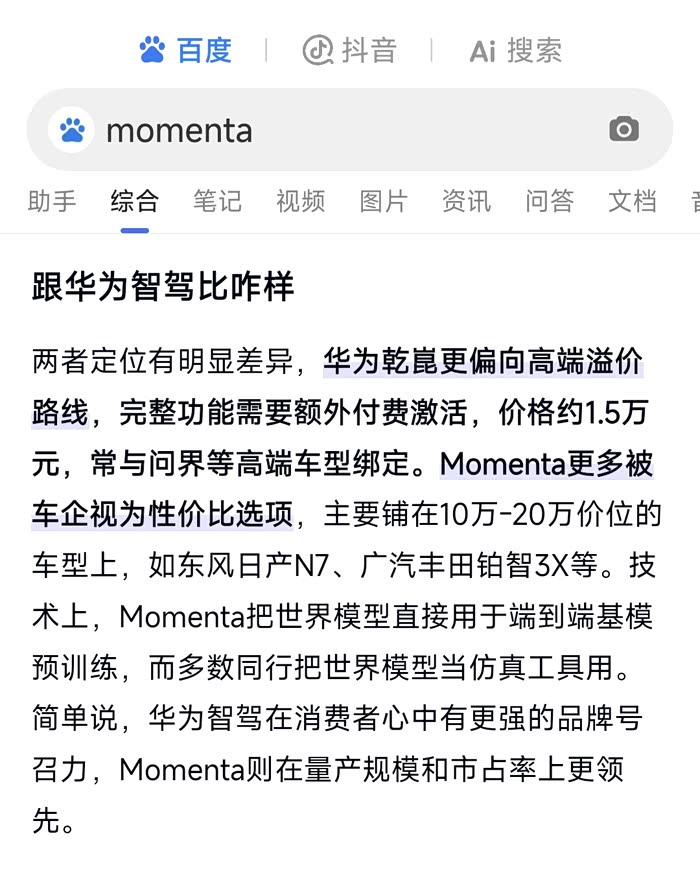Screen dimensions: 700x880
Task: Tap the momenta search box
Action: tap(349, 130)
